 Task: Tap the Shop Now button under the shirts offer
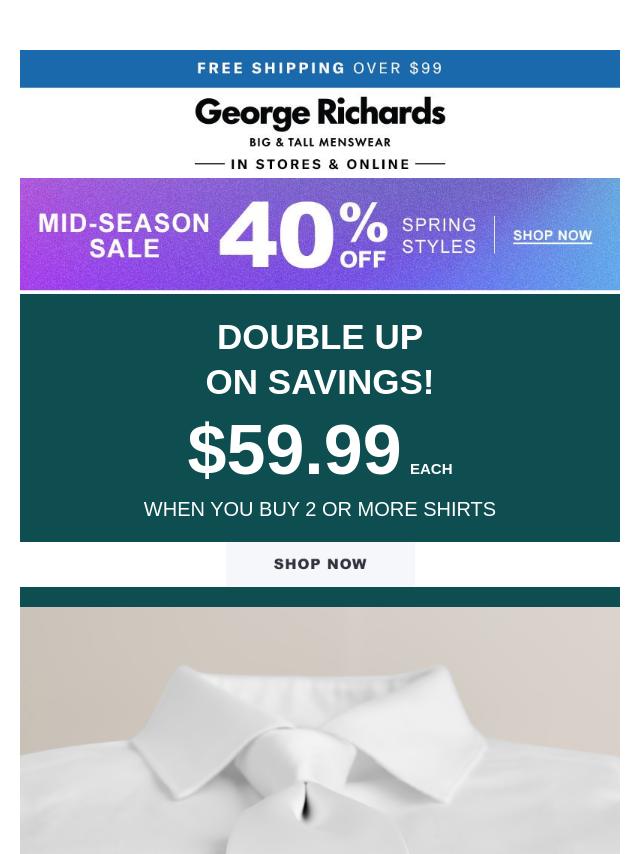tap(320, 564)
